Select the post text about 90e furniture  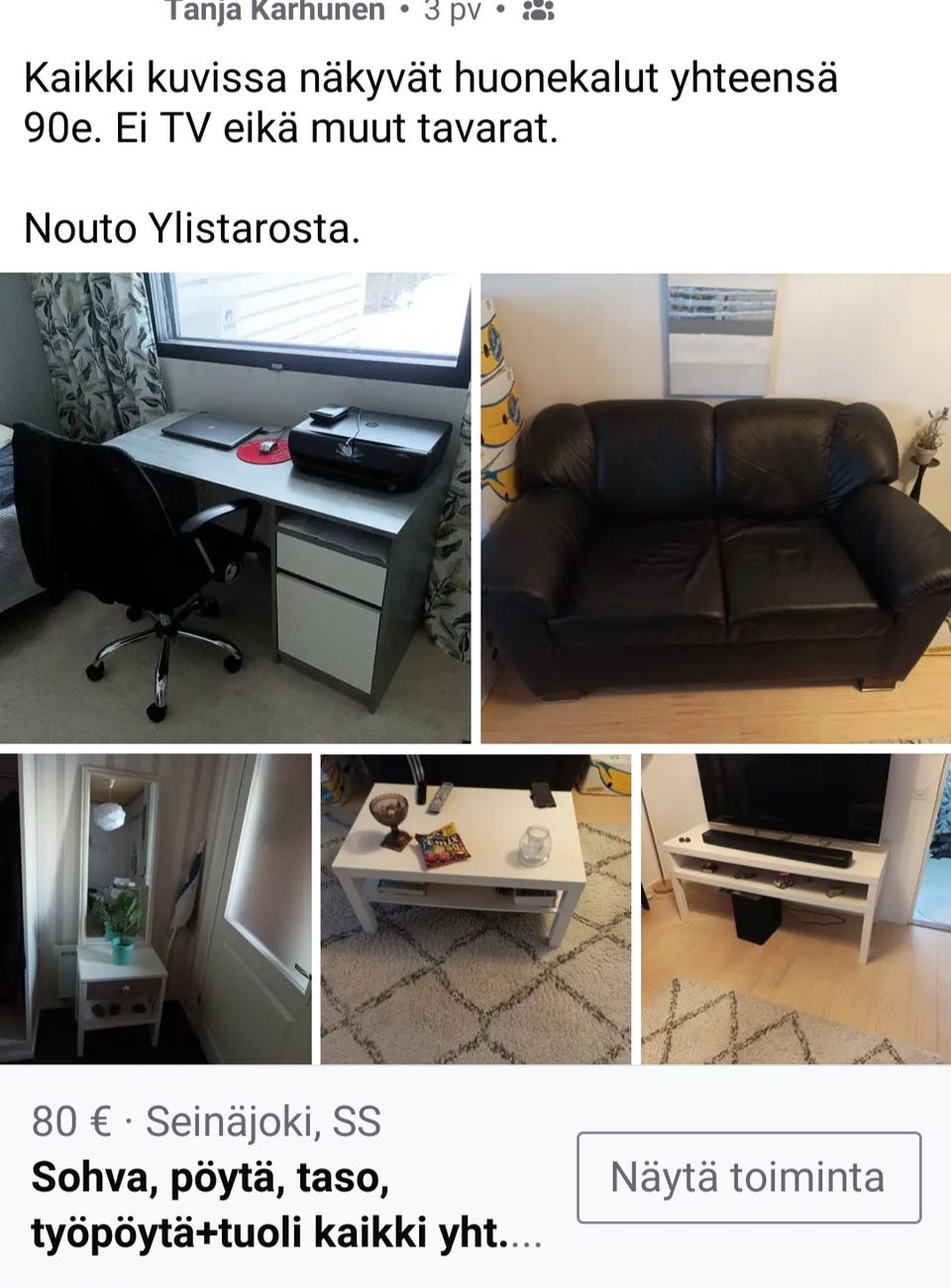pos(433,104)
